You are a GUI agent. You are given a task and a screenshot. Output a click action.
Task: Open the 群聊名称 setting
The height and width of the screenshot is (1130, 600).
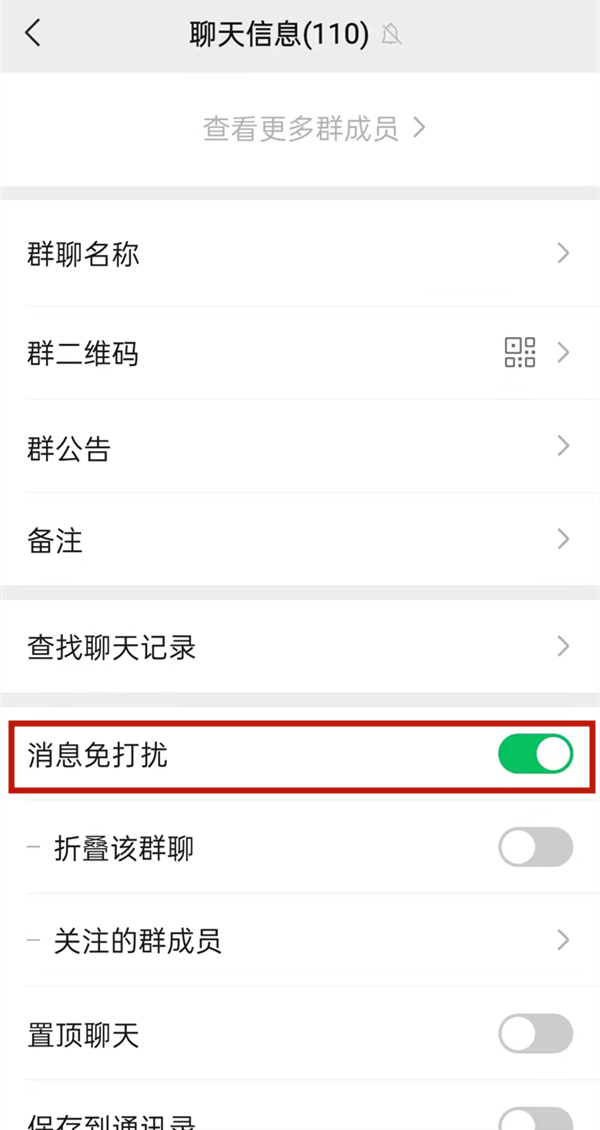(300, 254)
